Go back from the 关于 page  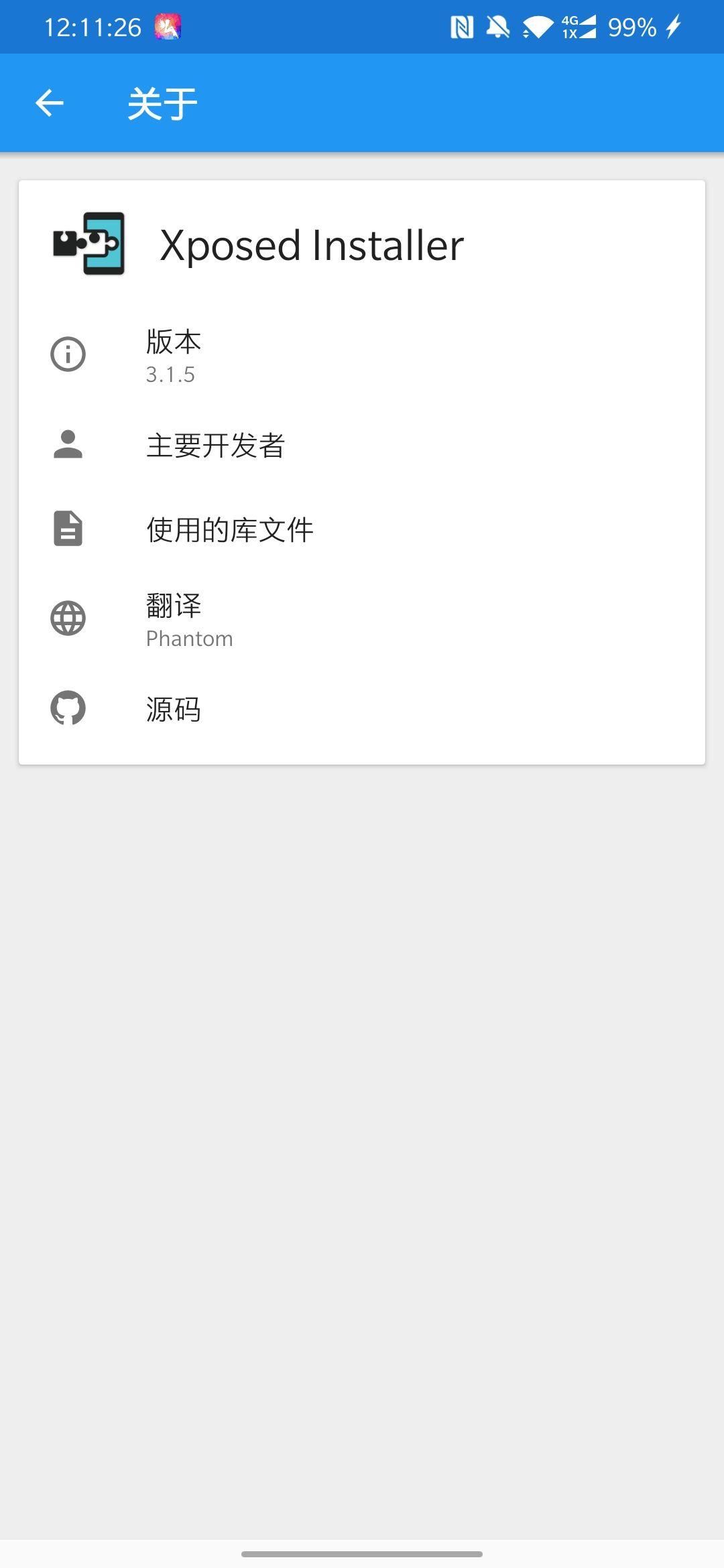[49, 103]
